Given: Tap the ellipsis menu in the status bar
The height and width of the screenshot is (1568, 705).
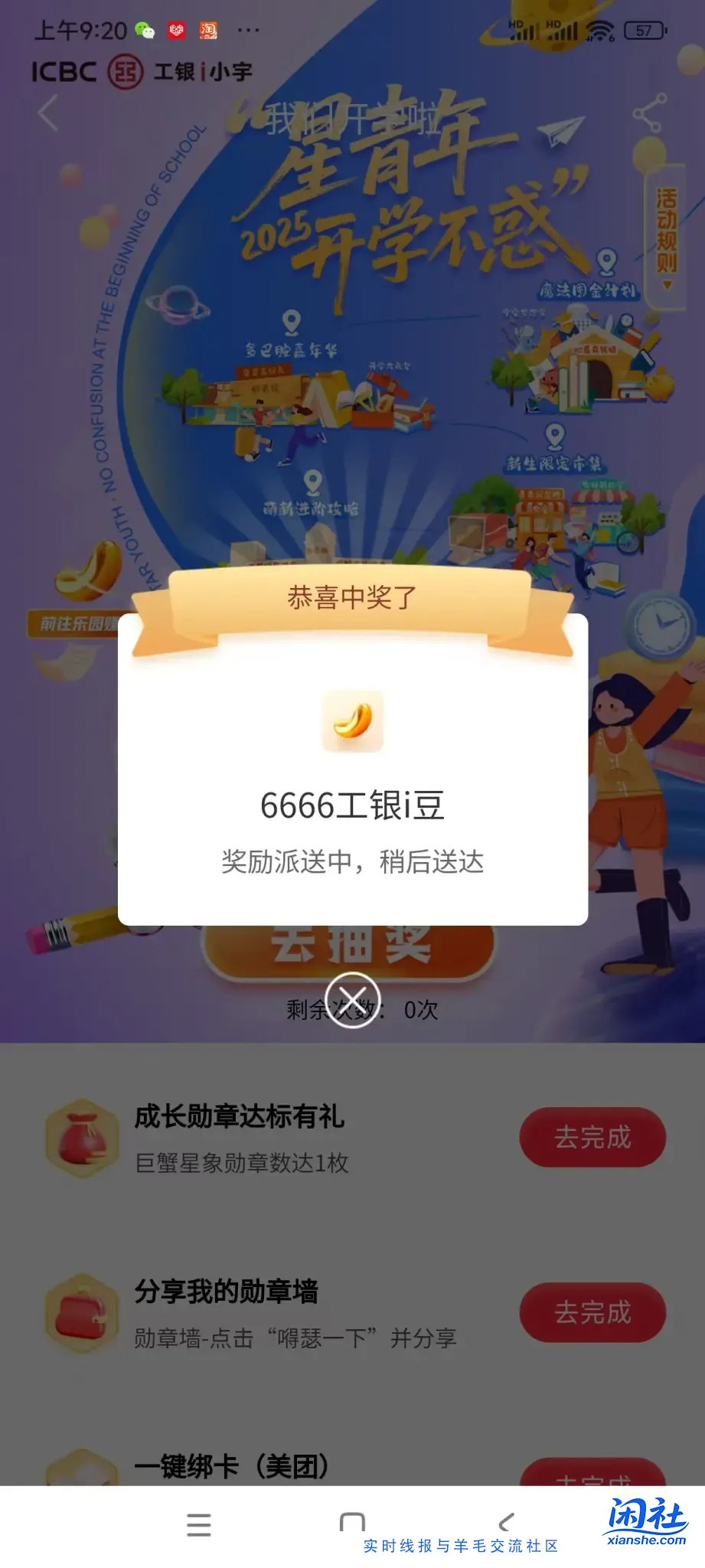Looking at the screenshot, I should click(x=247, y=29).
